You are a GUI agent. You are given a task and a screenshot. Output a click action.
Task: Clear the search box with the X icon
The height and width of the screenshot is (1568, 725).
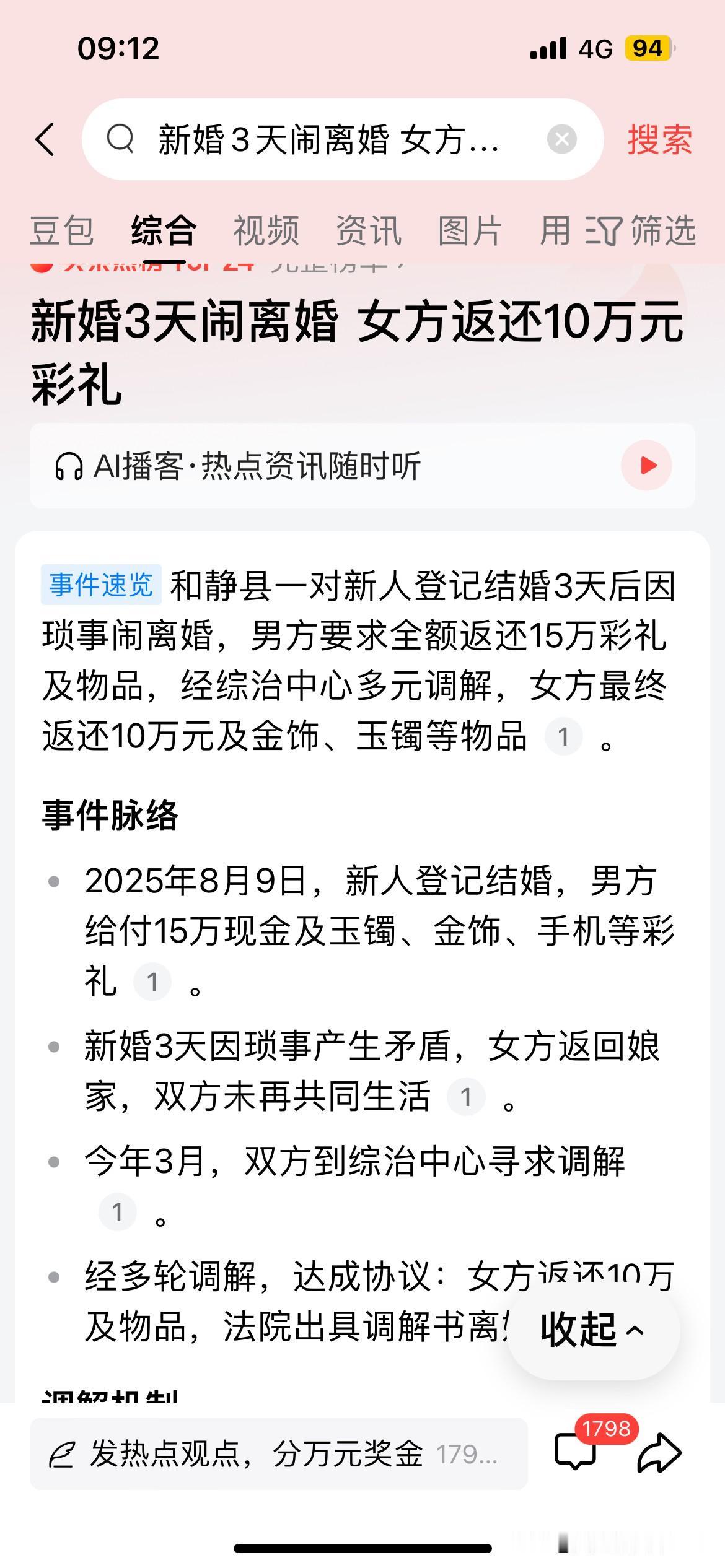point(561,139)
